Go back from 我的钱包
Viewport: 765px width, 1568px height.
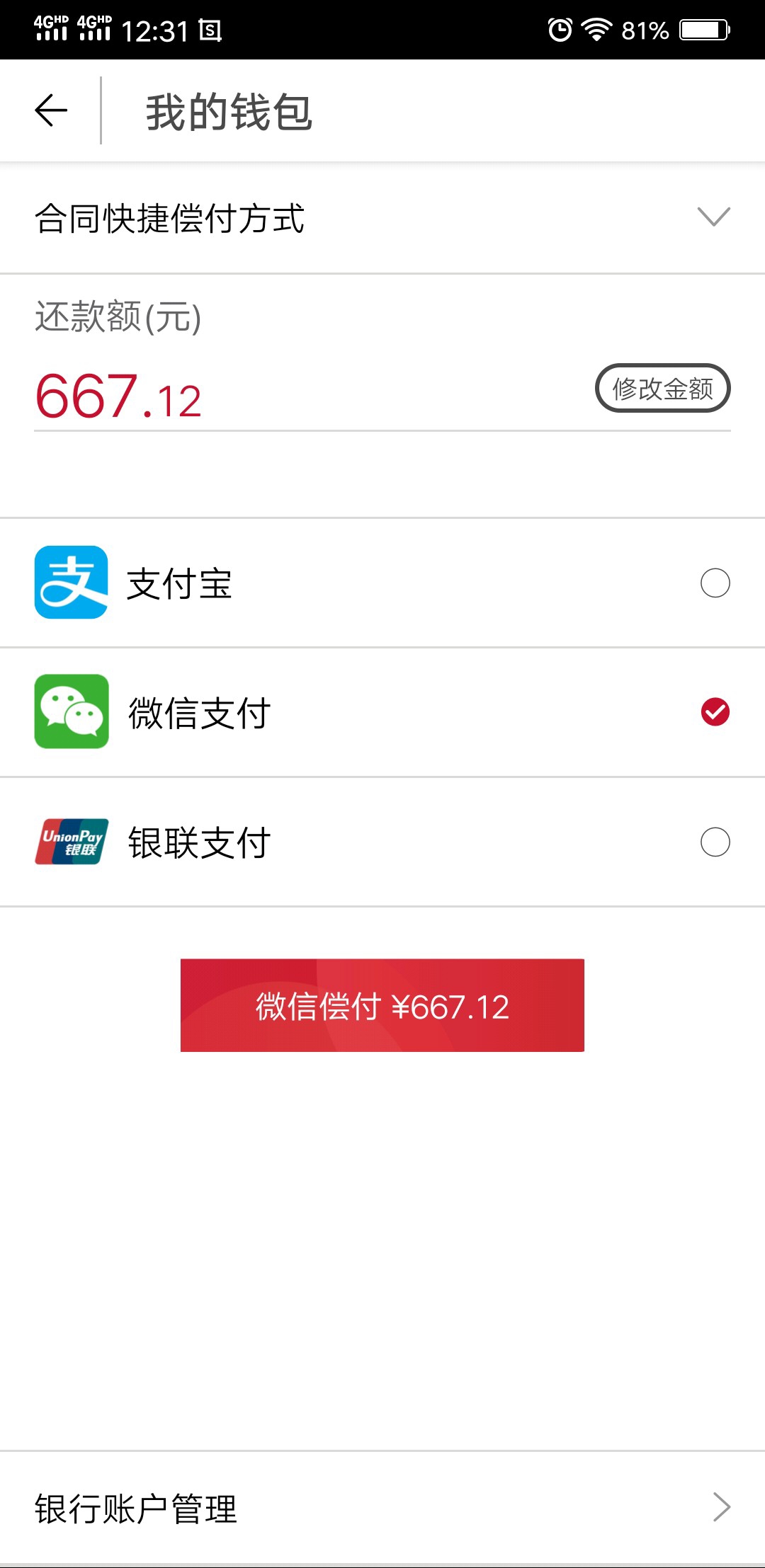tap(51, 110)
